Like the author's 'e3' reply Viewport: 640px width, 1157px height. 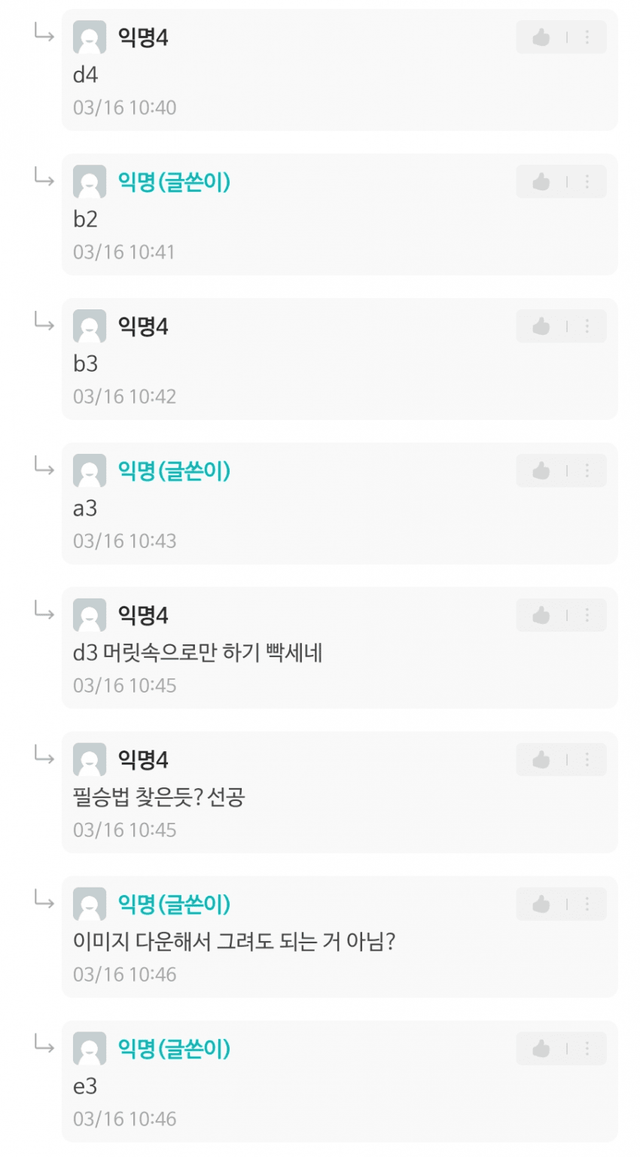(x=541, y=1049)
